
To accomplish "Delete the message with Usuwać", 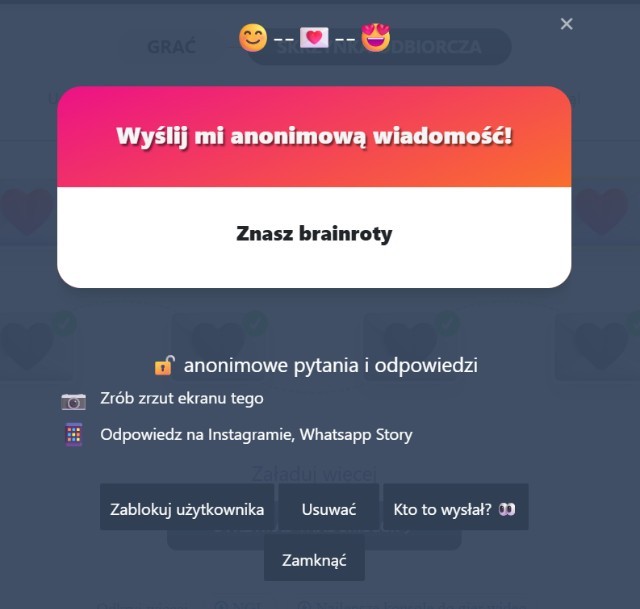I will click(329, 509).
